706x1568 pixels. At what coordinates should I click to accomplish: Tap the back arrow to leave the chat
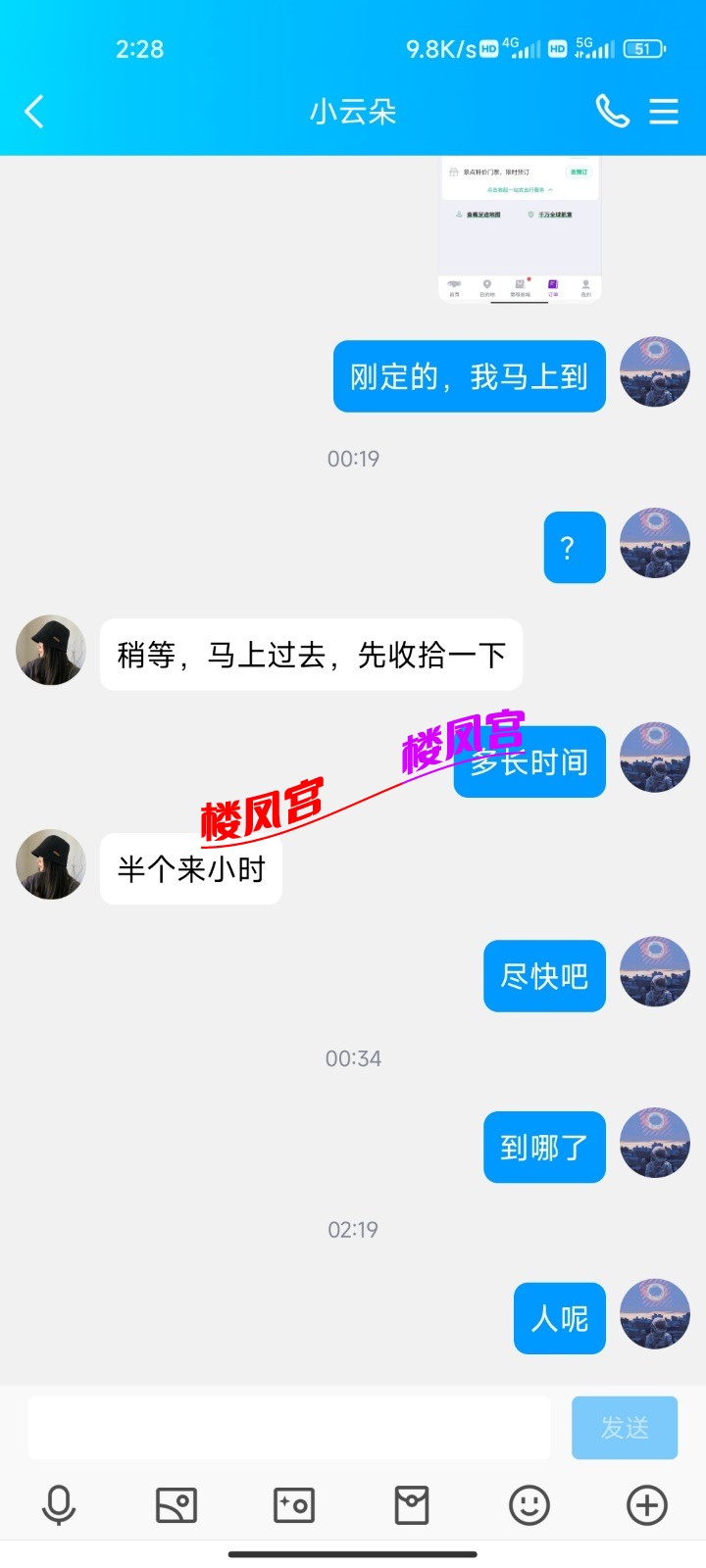34,112
